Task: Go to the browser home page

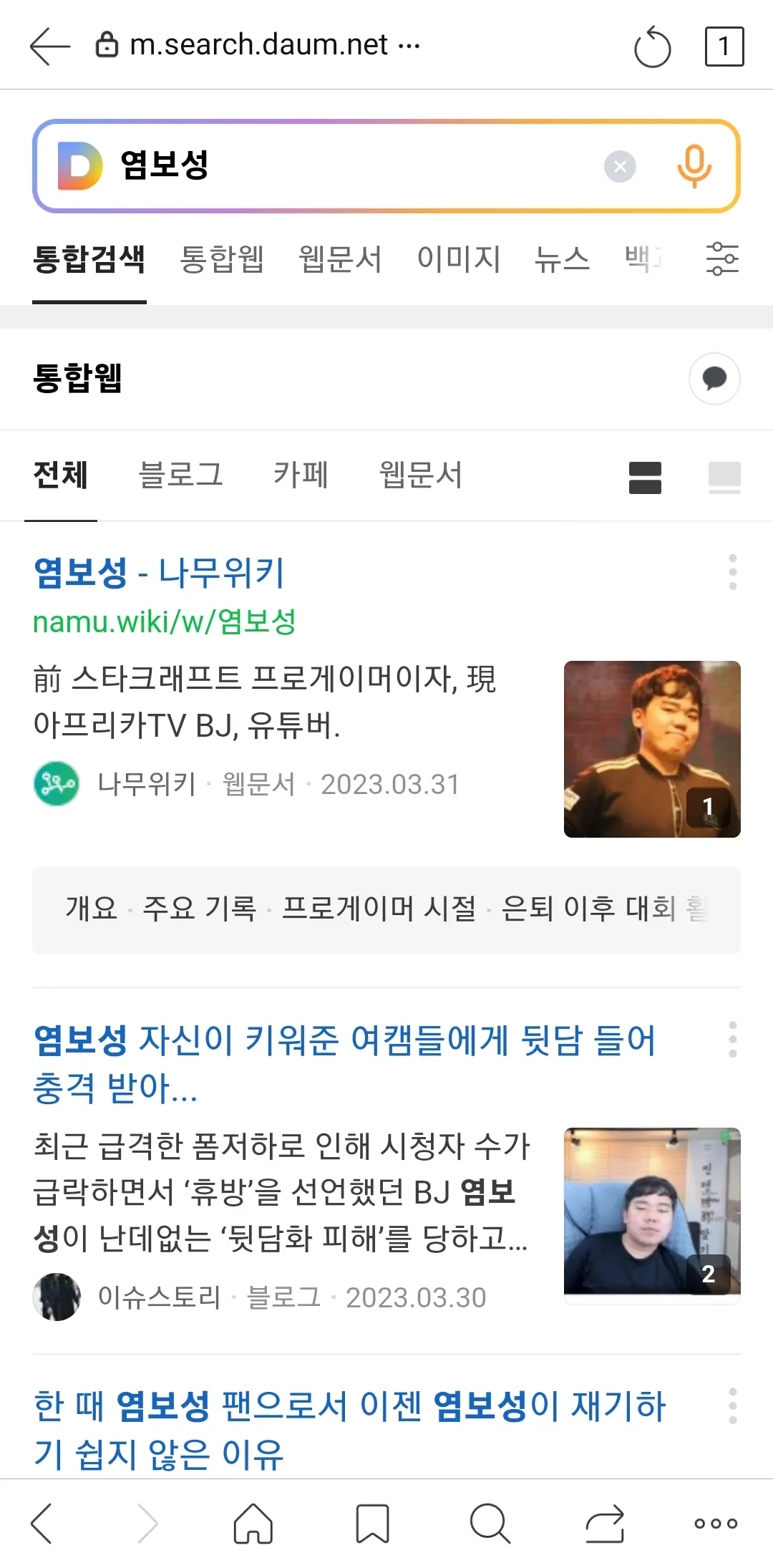Action: [x=253, y=1522]
